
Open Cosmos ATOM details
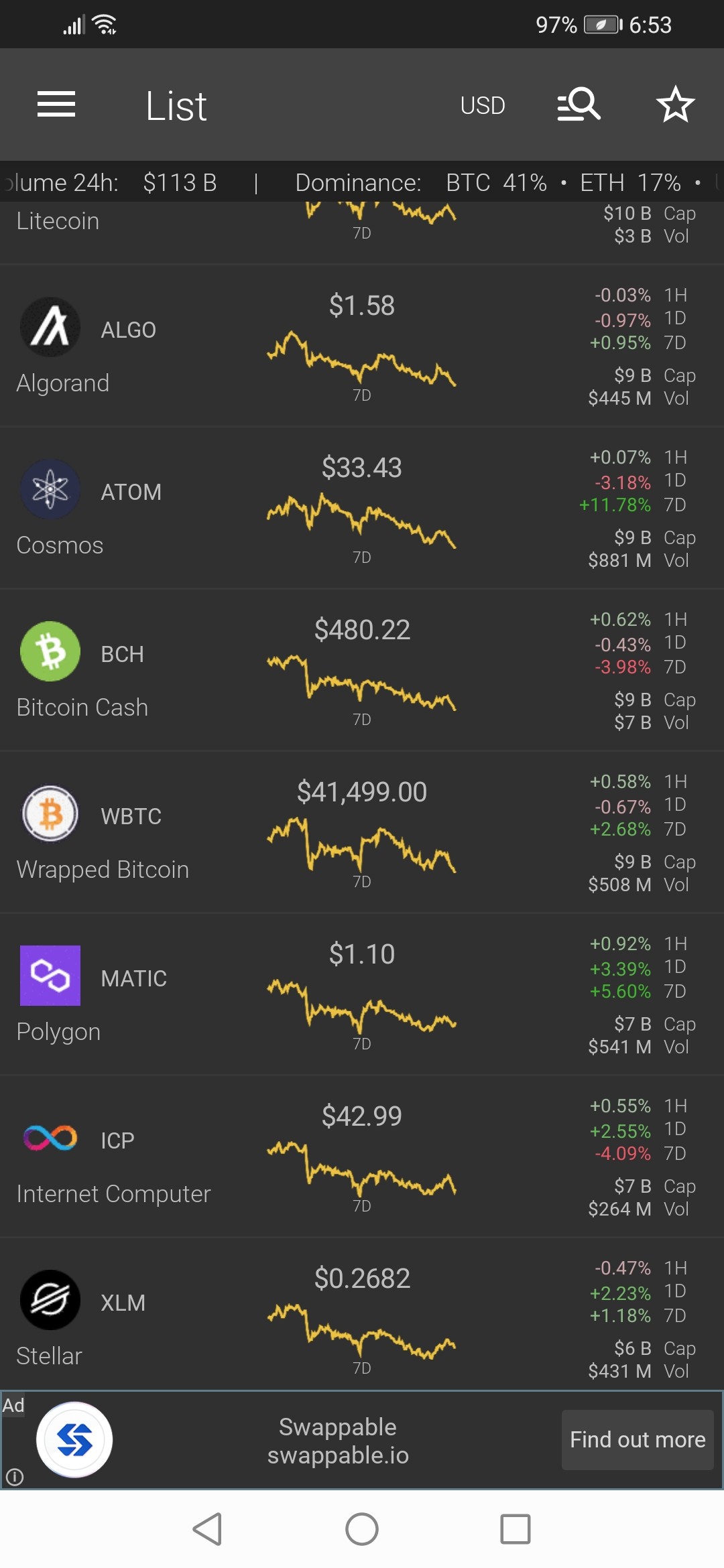(362, 508)
